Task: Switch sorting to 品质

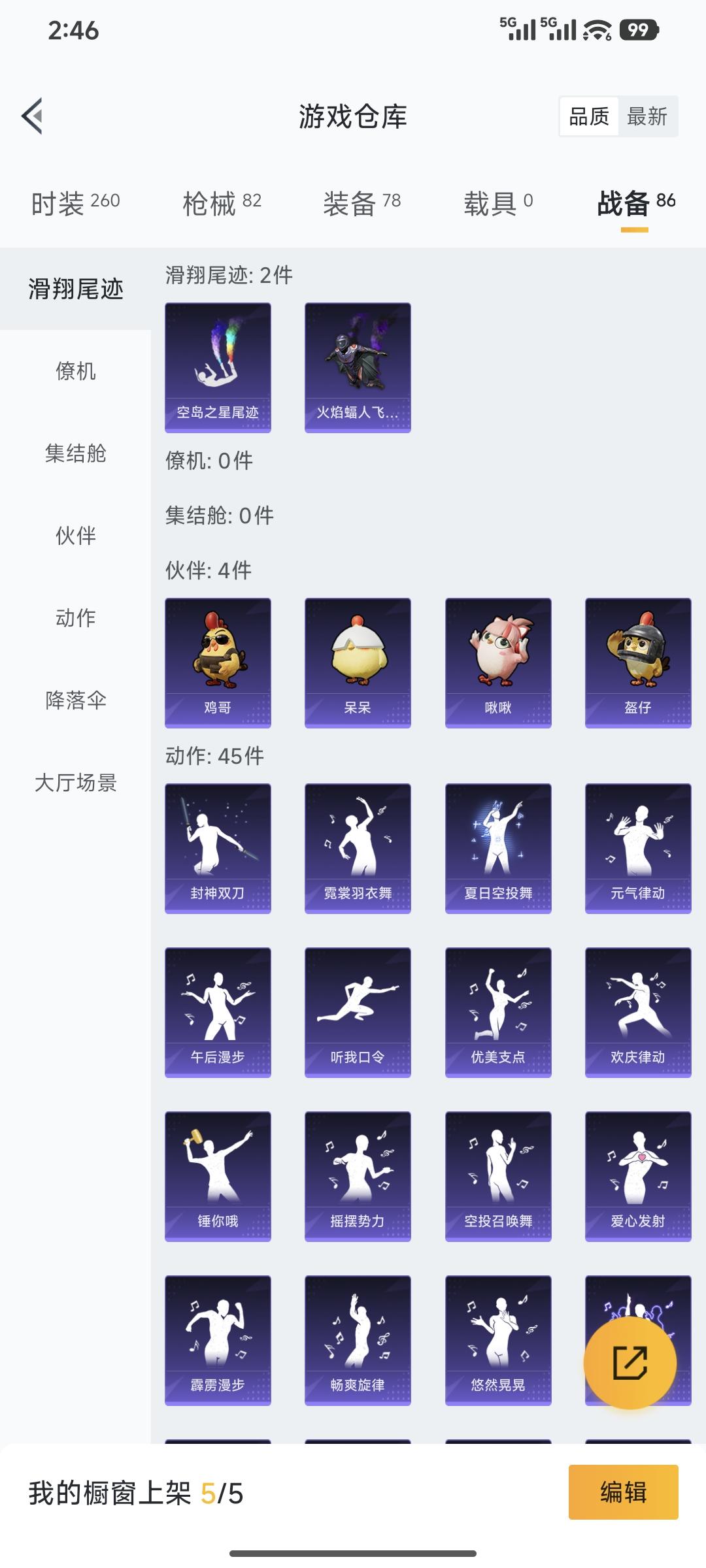Action: [x=589, y=116]
